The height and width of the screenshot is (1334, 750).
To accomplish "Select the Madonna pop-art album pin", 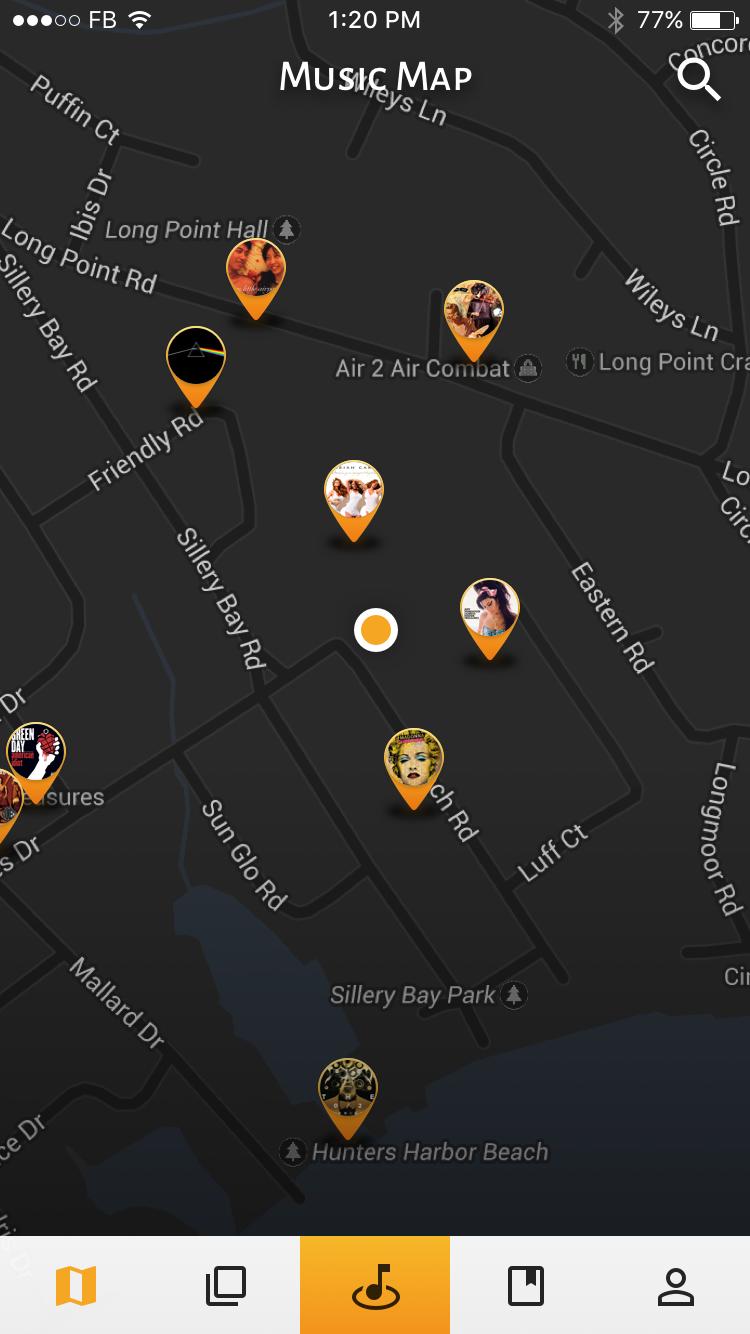I will (414, 760).
